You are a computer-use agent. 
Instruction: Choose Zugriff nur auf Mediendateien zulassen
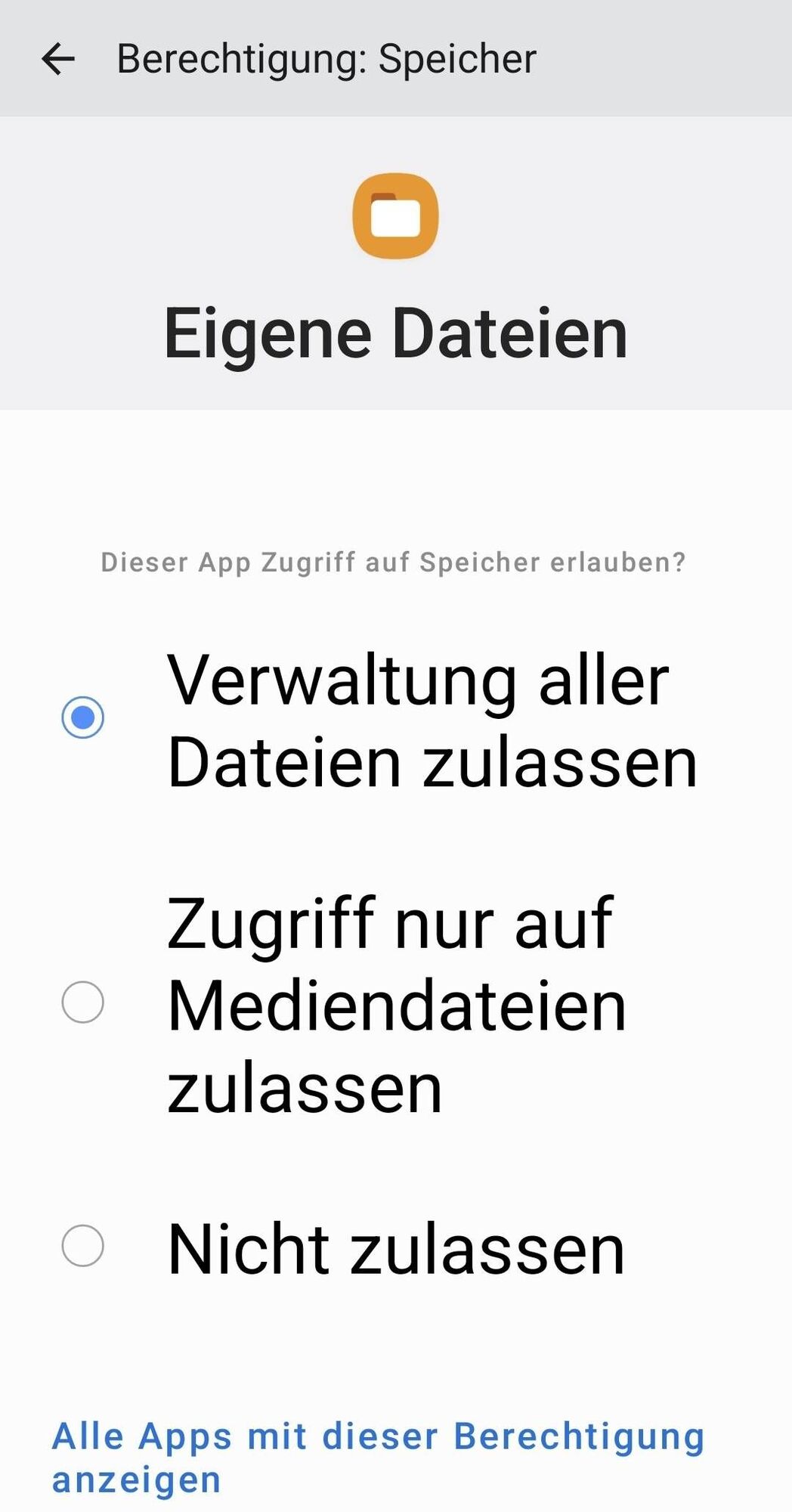pos(83,1002)
